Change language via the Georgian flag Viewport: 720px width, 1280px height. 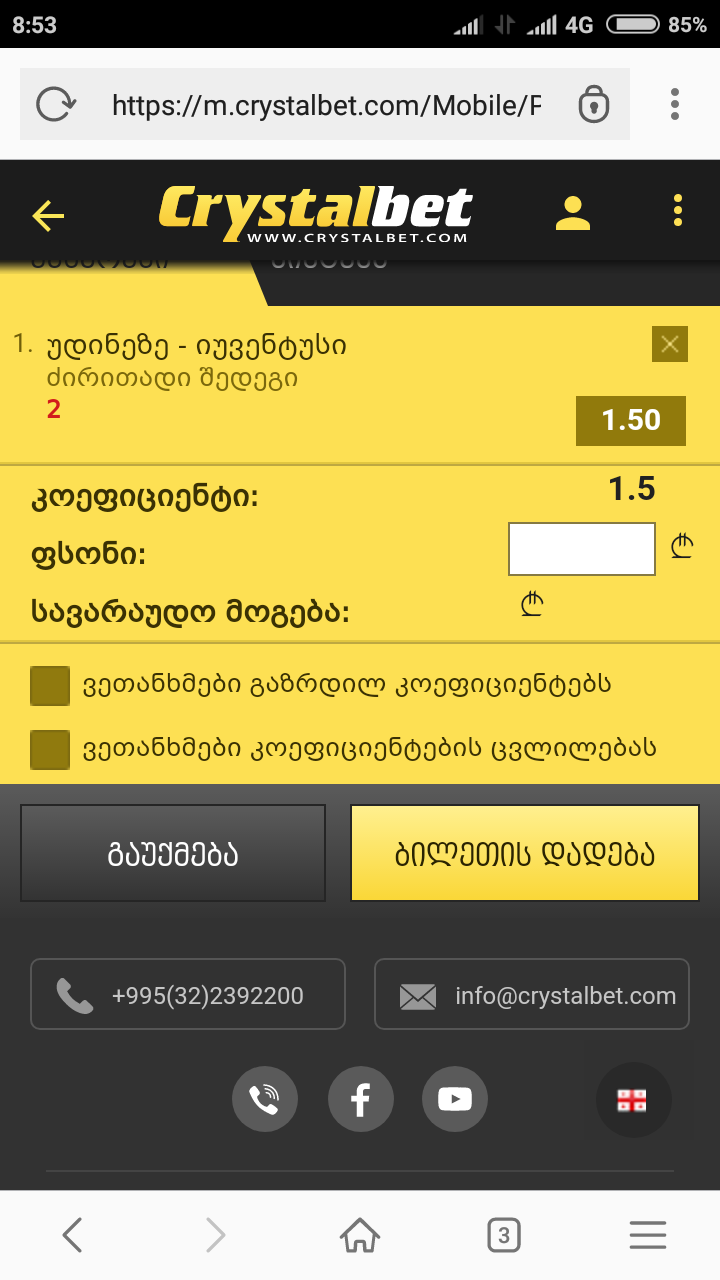[x=633, y=1100]
